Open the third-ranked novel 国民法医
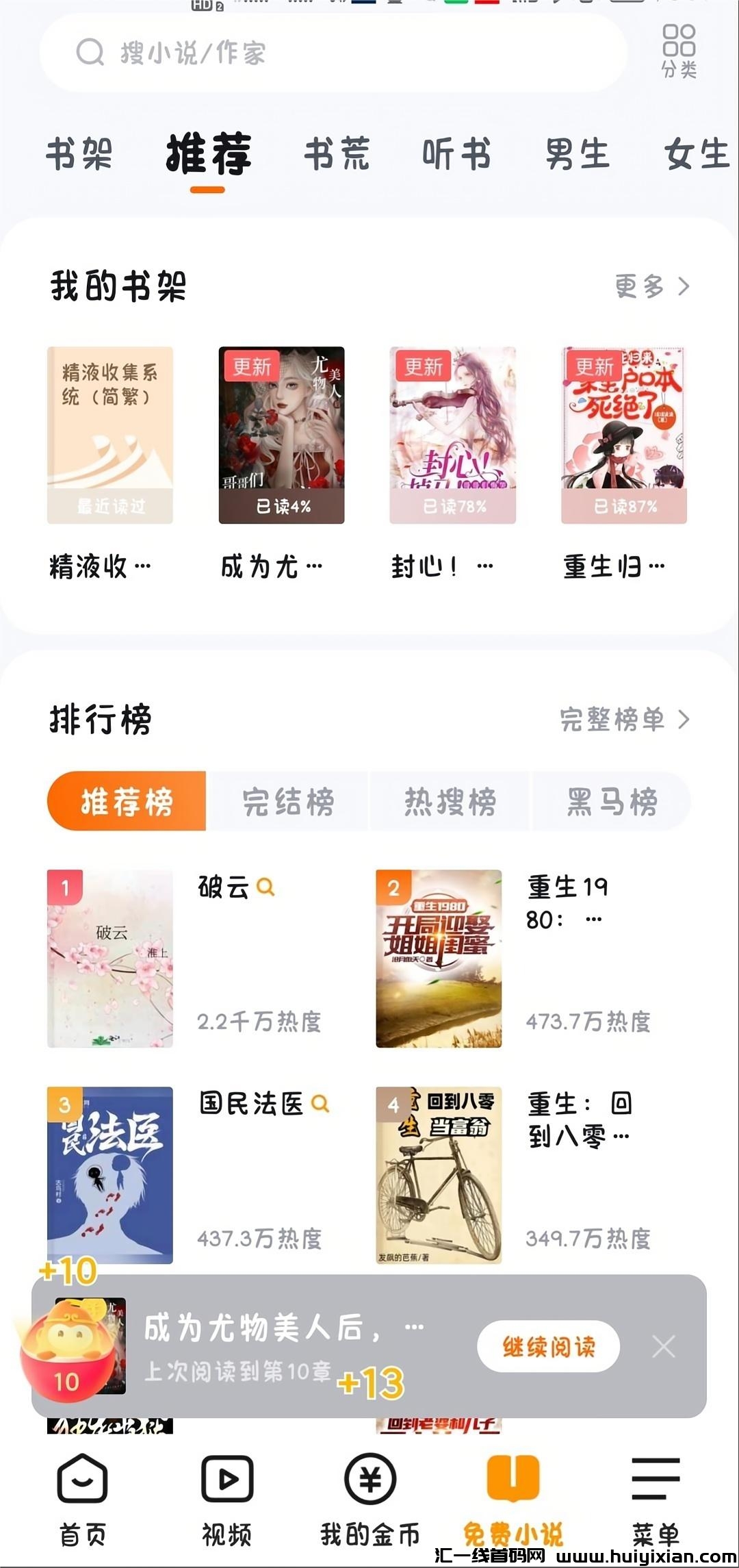 [x=110, y=1174]
